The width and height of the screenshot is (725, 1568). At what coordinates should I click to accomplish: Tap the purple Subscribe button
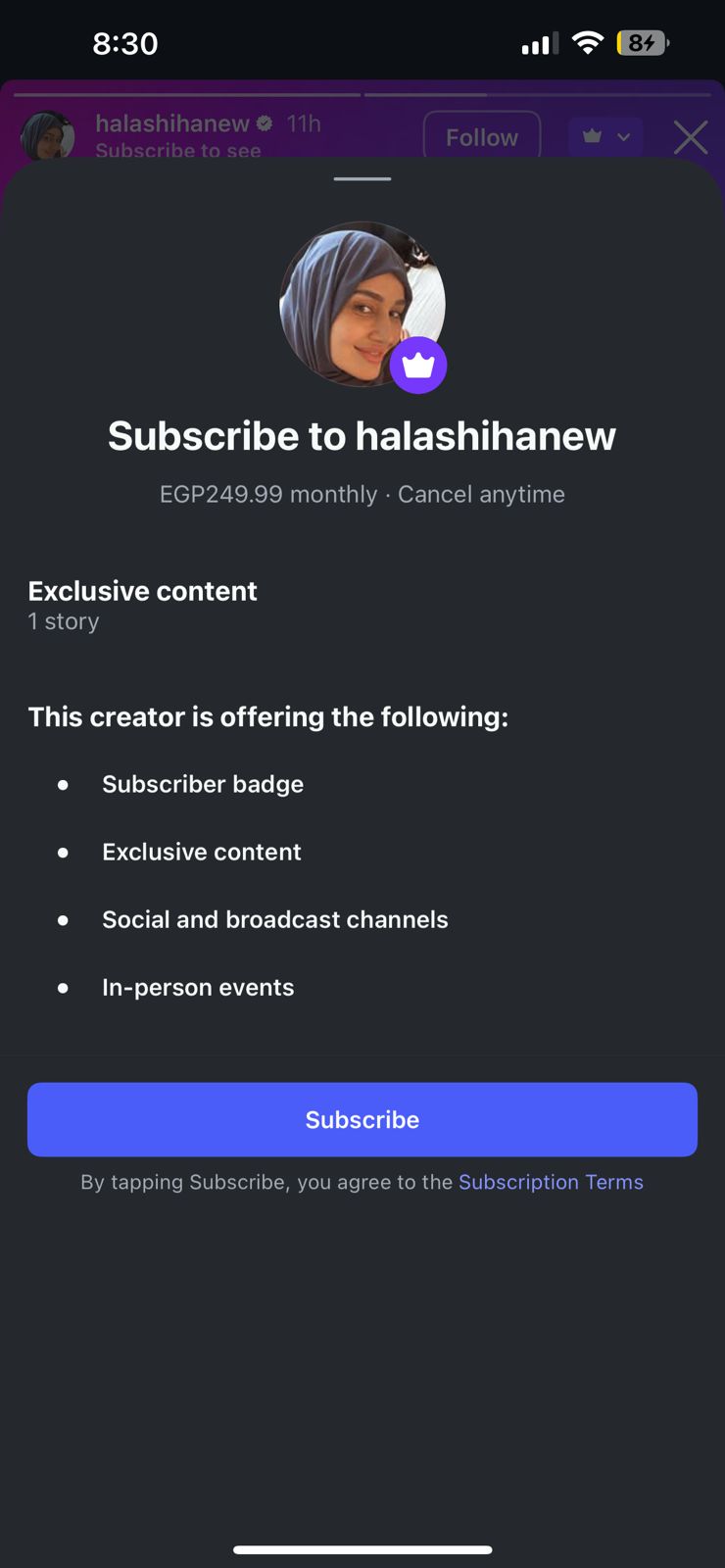point(362,1119)
